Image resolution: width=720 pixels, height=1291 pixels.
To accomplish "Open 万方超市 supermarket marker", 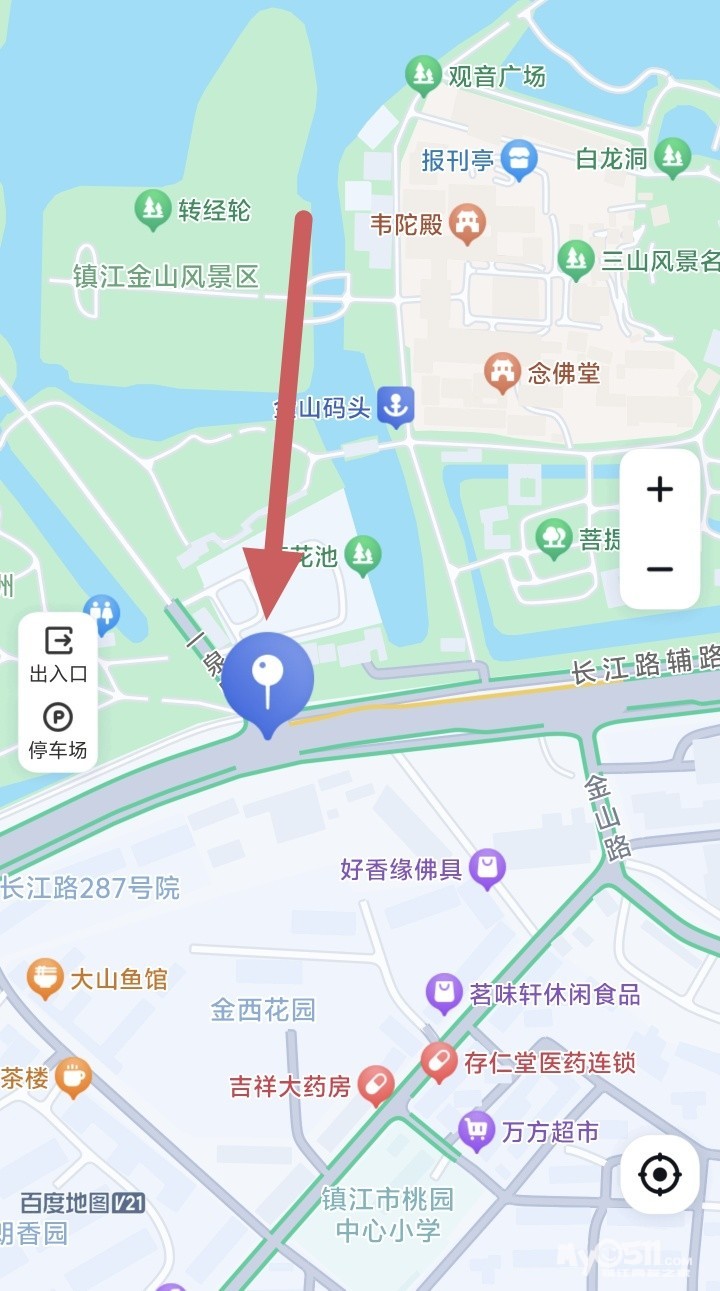I will 477,1131.
